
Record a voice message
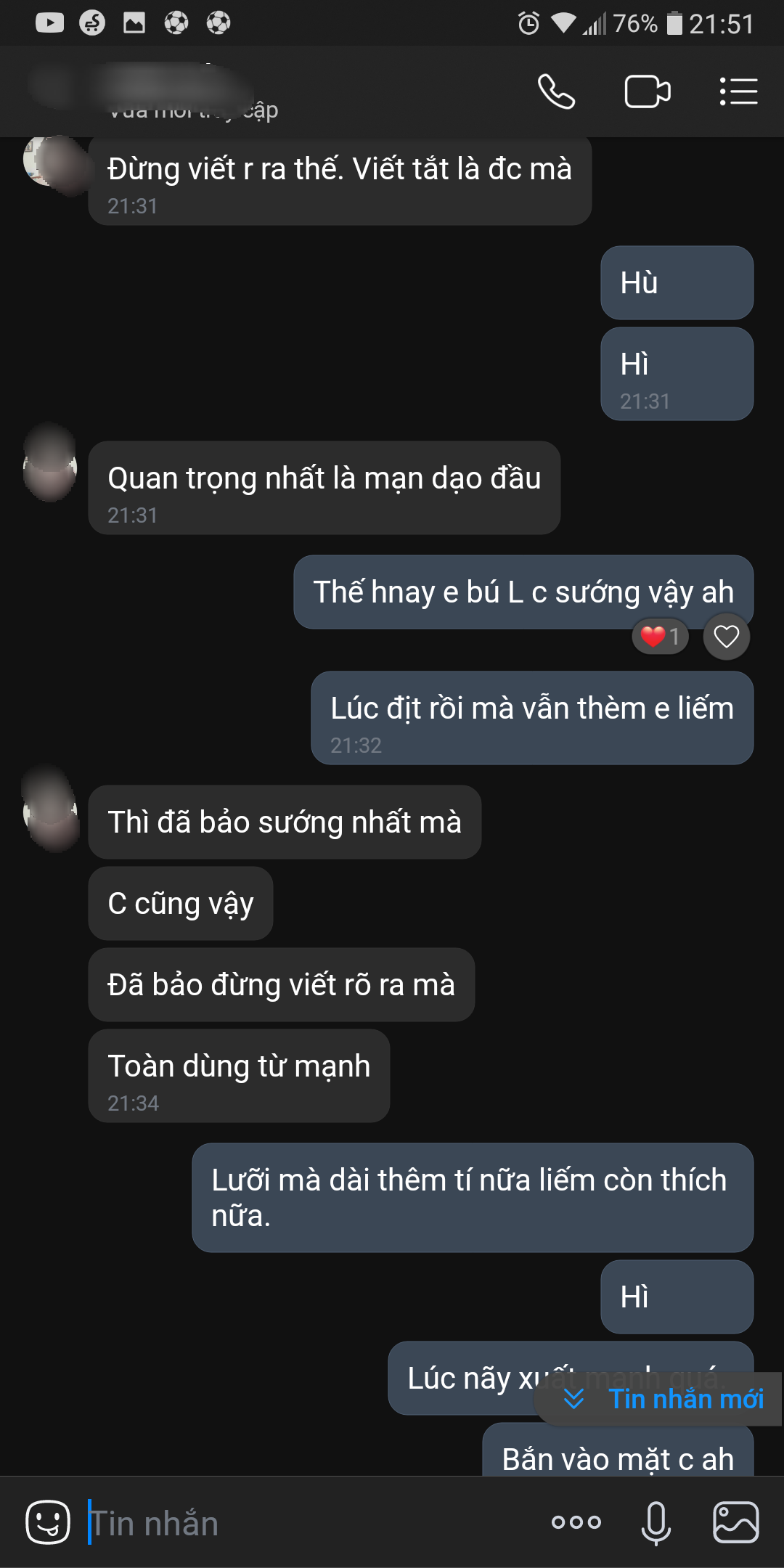pyautogui.click(x=656, y=1522)
